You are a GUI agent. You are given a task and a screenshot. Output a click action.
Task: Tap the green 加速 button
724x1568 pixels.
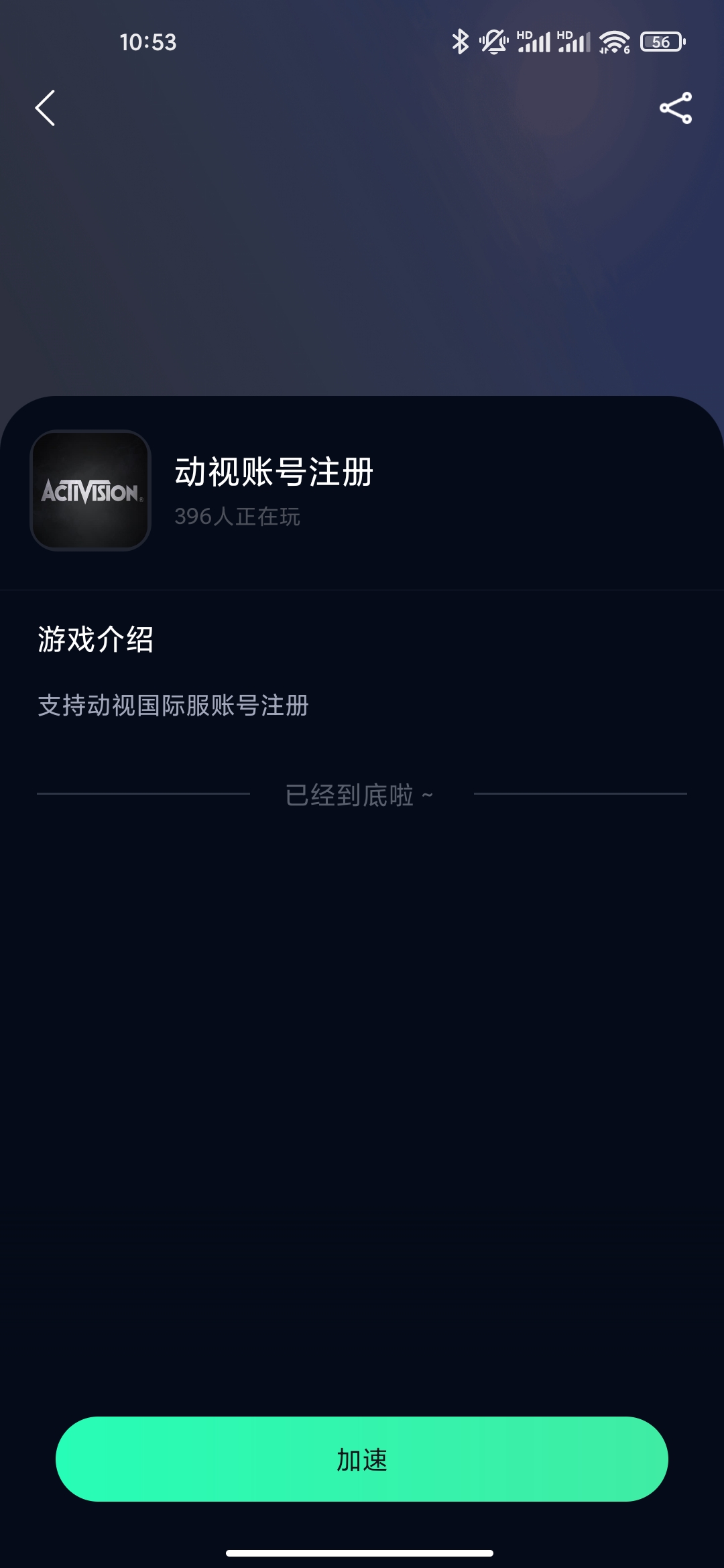coord(362,1459)
